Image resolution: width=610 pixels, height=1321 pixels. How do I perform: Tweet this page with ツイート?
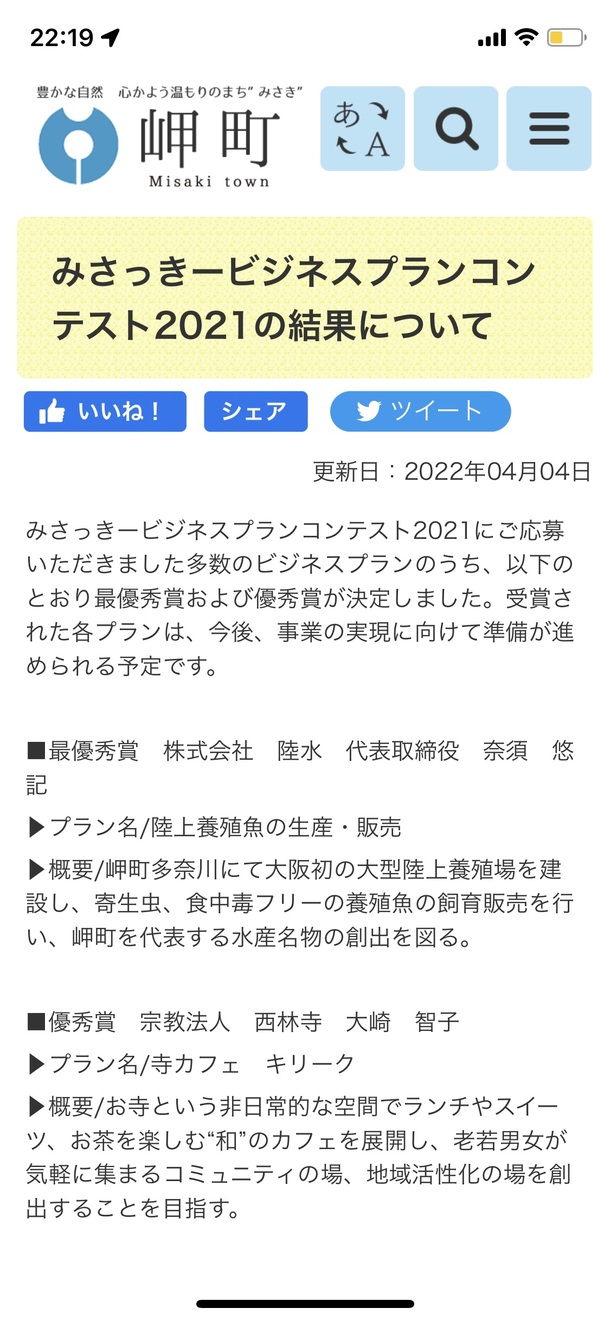420,411
